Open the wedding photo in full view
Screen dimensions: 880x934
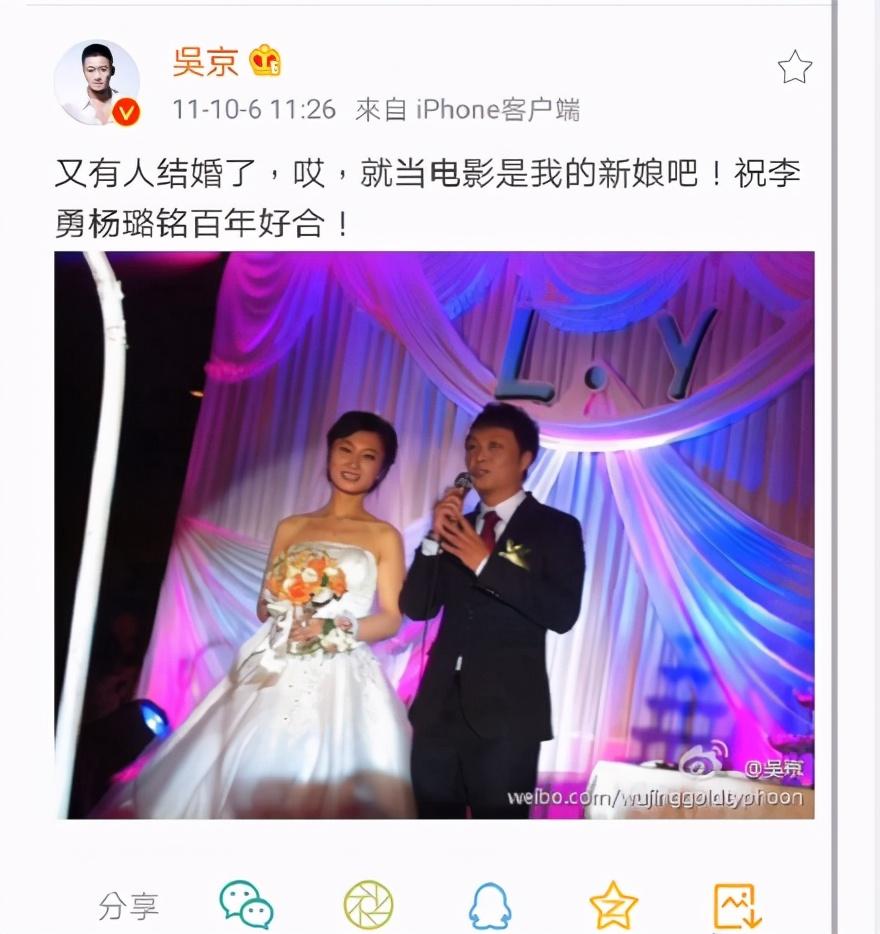pyautogui.click(x=434, y=535)
